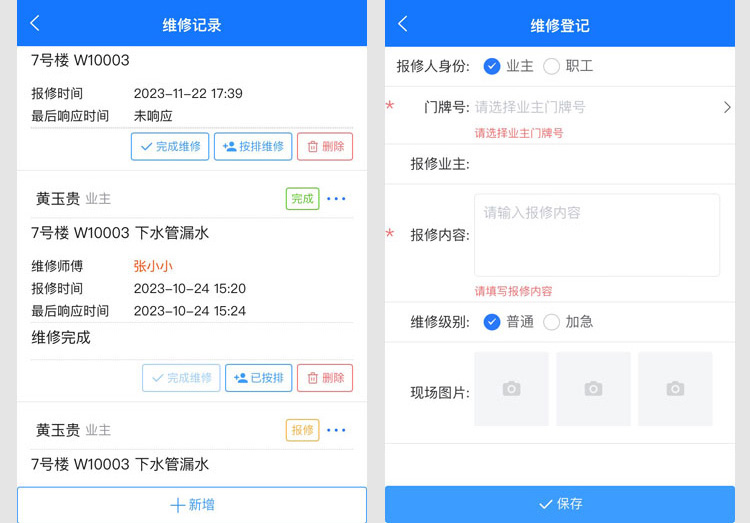Open the 门牌号 picker

pos(600,107)
